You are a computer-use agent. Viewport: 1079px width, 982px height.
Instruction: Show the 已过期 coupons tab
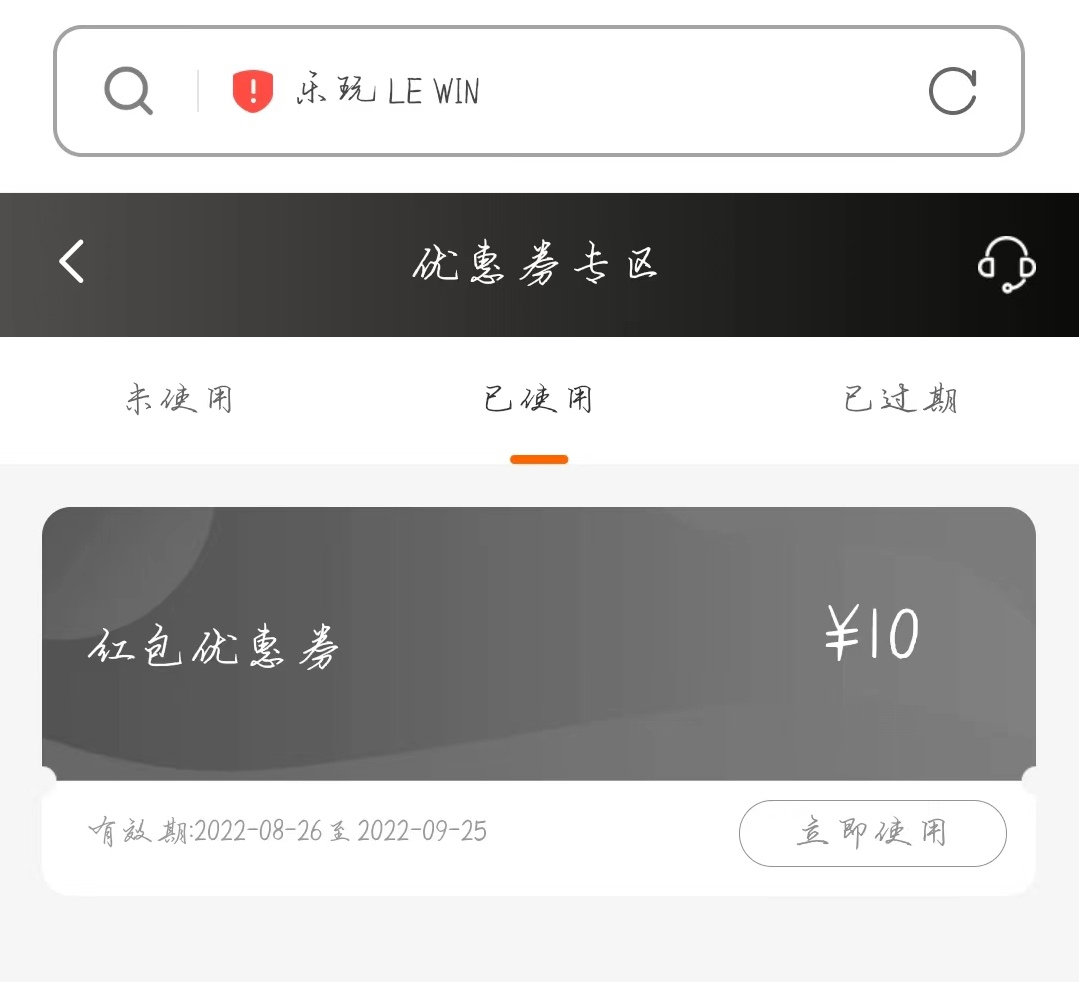click(900, 399)
